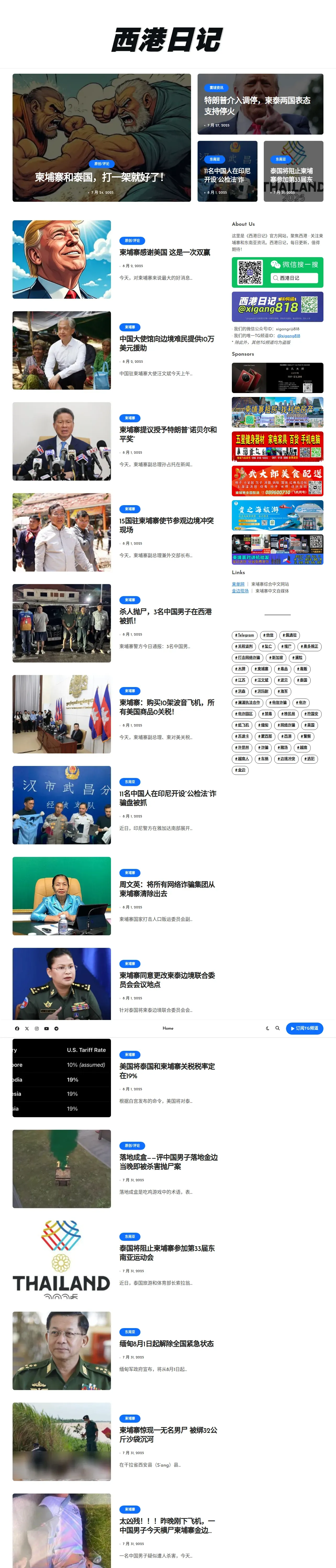Open featured article 柬埔寨和泰国,打一架就好了!
Screen dimensions: 336x1568
(x=99, y=177)
